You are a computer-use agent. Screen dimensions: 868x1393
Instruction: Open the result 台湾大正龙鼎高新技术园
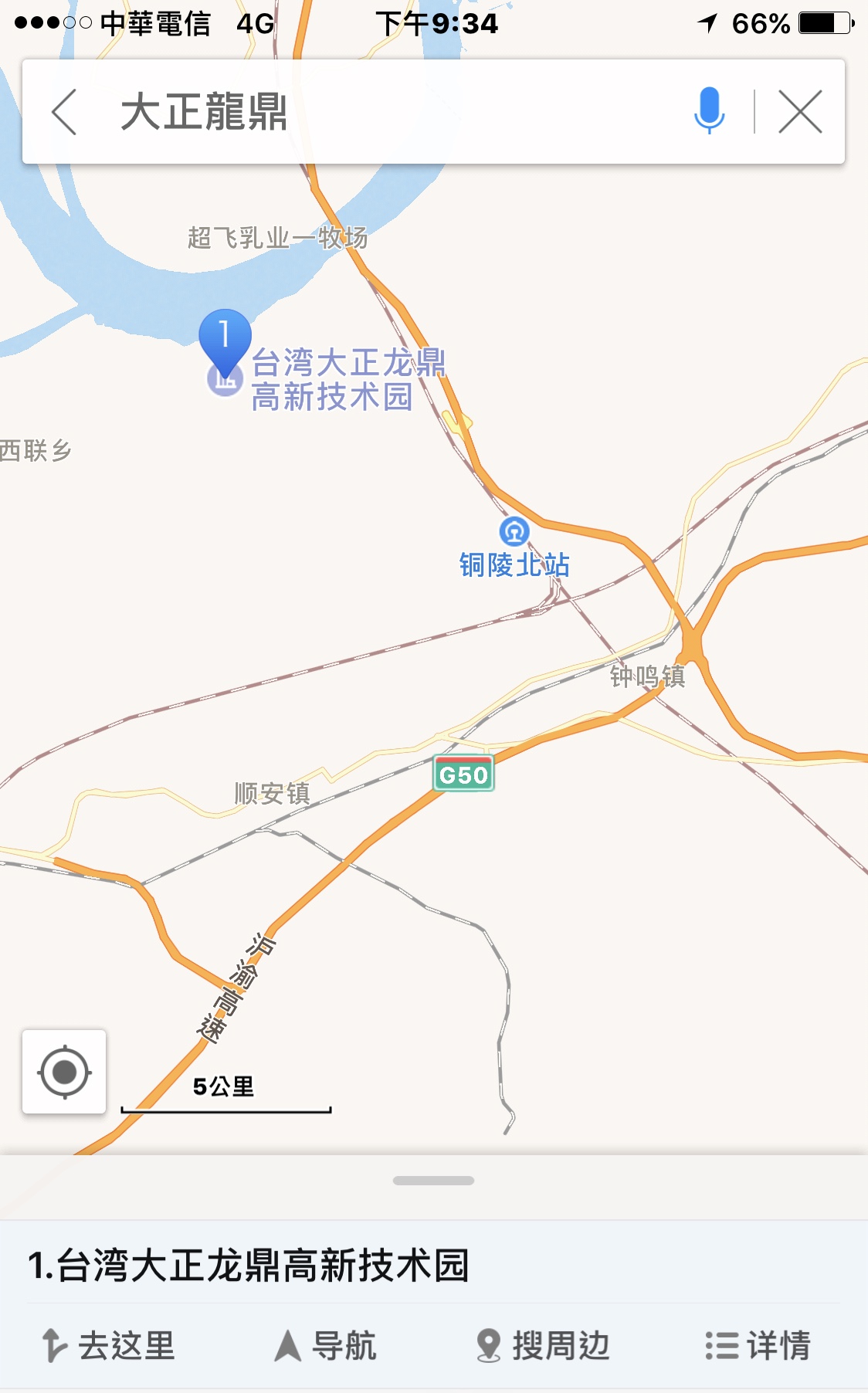[249, 1266]
